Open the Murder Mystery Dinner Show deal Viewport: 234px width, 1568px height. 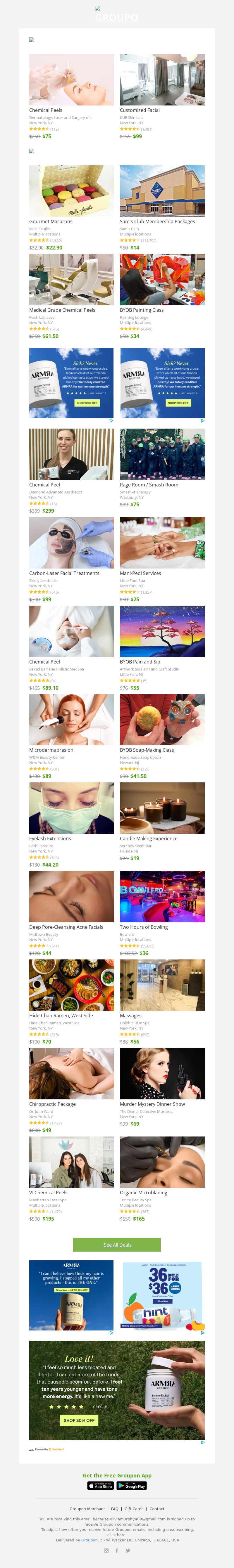pos(162,1073)
